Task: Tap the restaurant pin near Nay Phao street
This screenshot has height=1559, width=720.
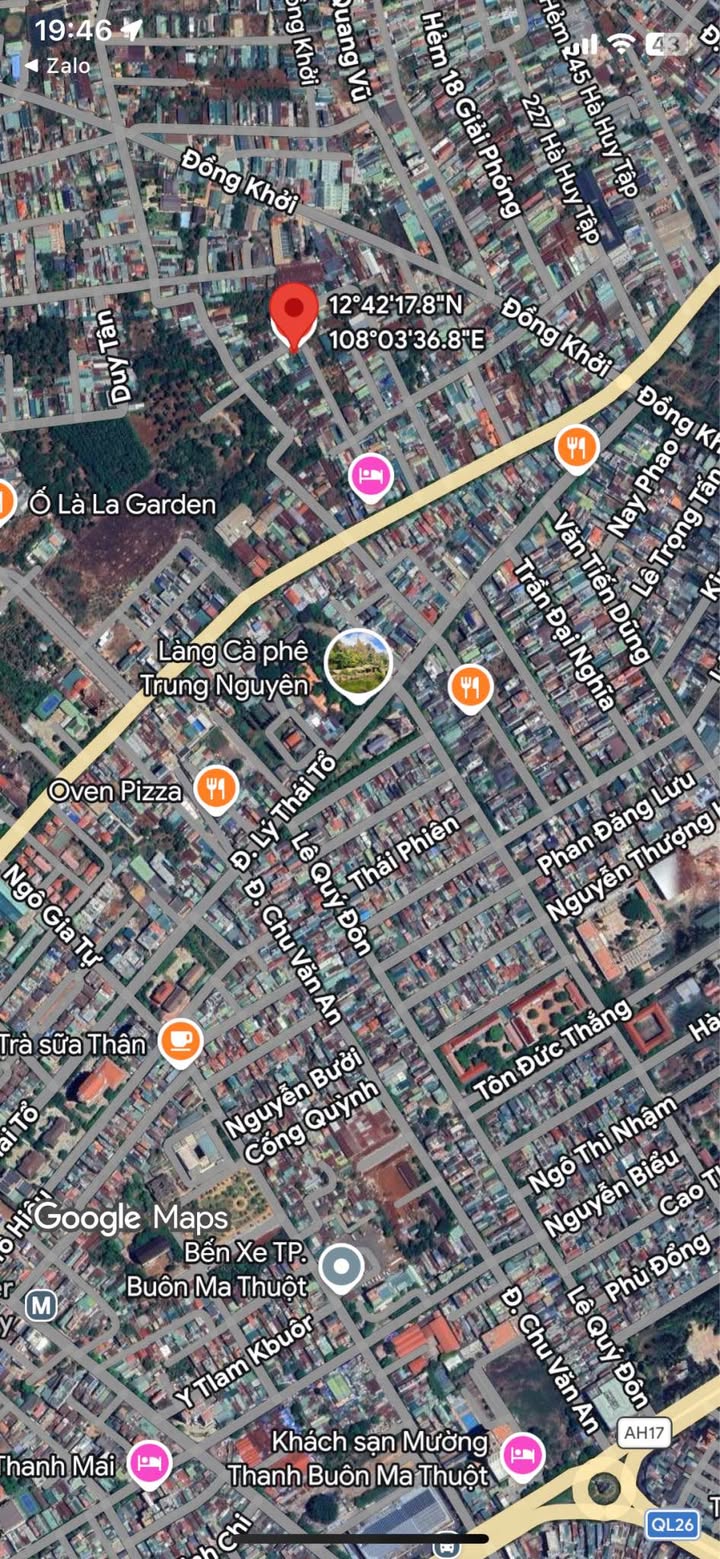Action: 577,447
